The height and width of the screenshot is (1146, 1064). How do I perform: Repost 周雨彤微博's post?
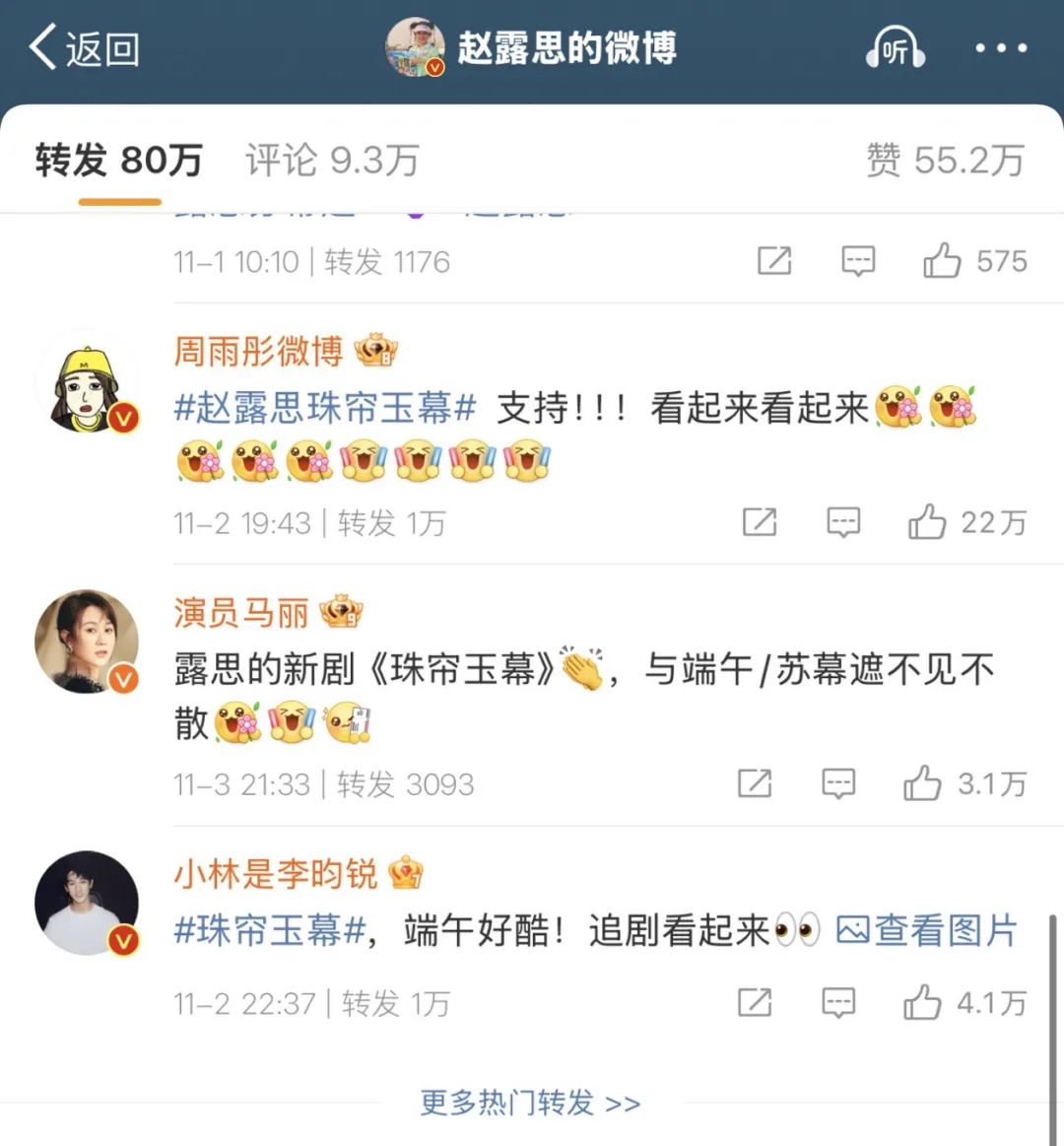click(760, 522)
